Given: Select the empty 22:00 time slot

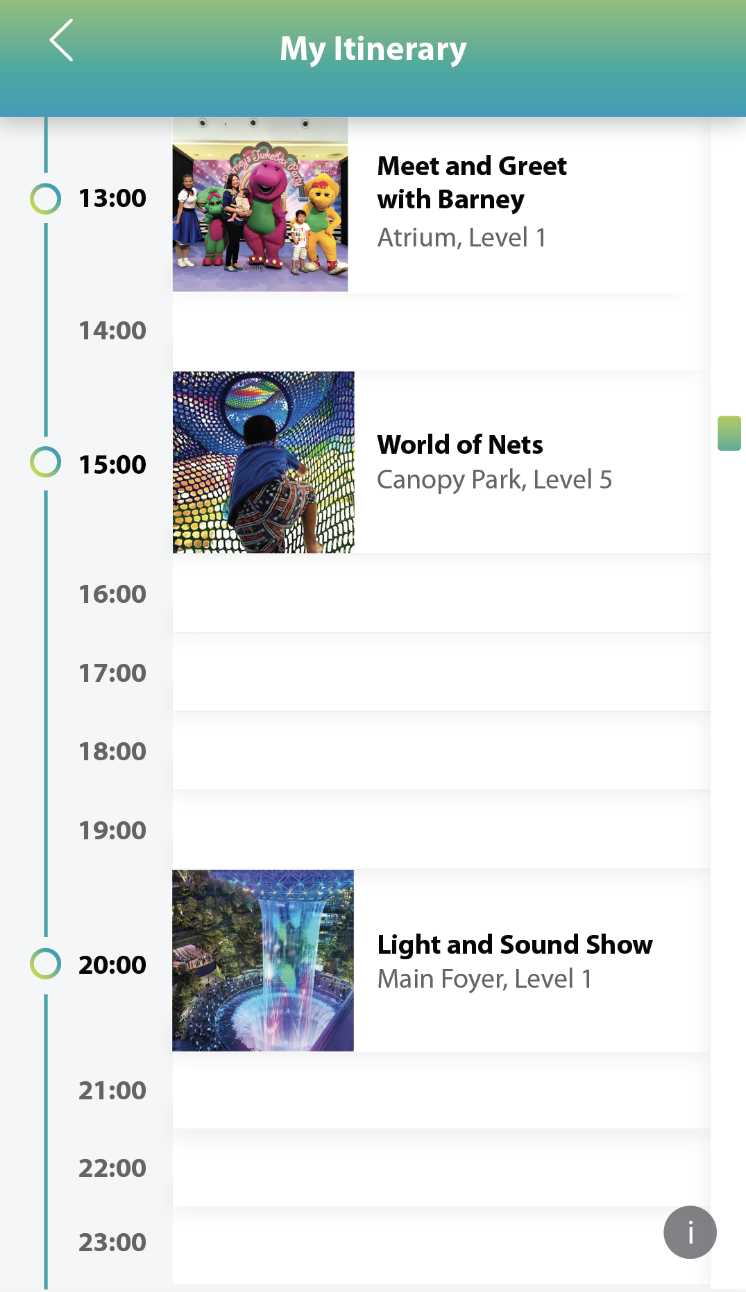Looking at the screenshot, I should pyautogui.click(x=440, y=1168).
